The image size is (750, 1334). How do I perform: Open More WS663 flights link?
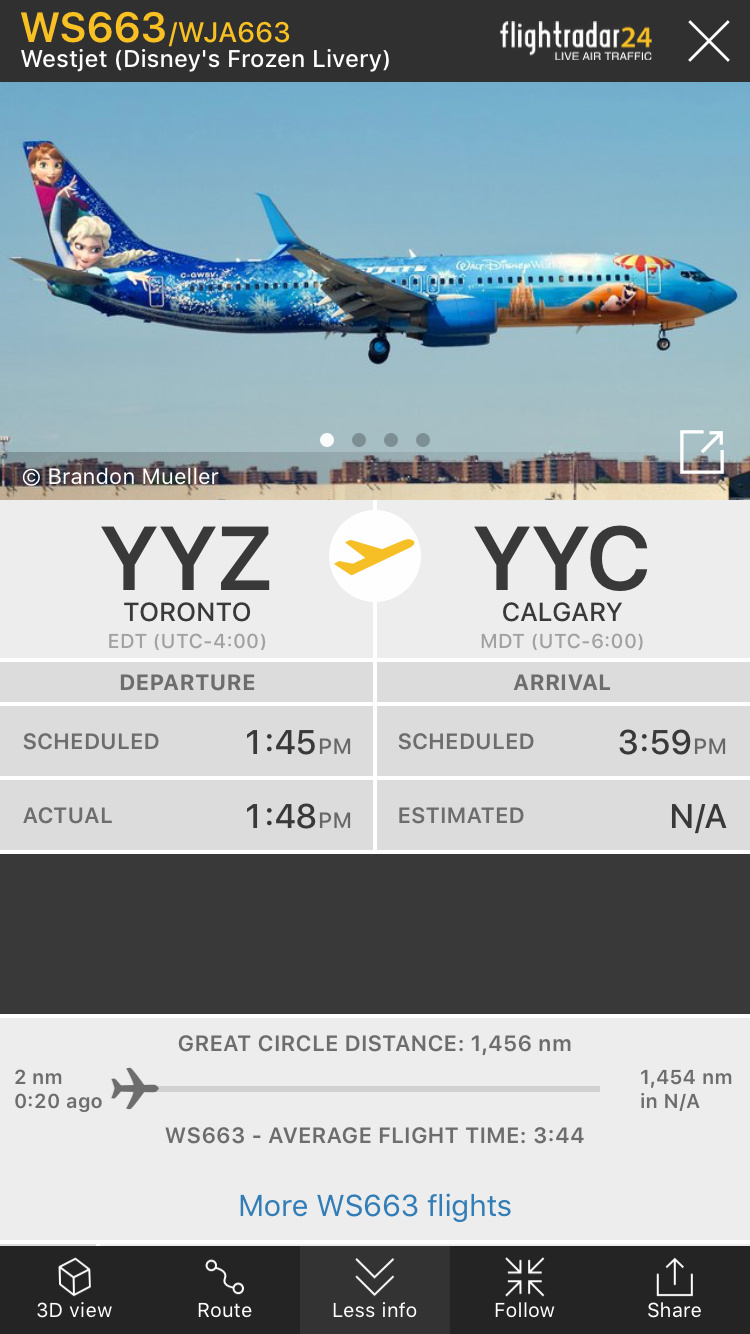(x=375, y=1205)
